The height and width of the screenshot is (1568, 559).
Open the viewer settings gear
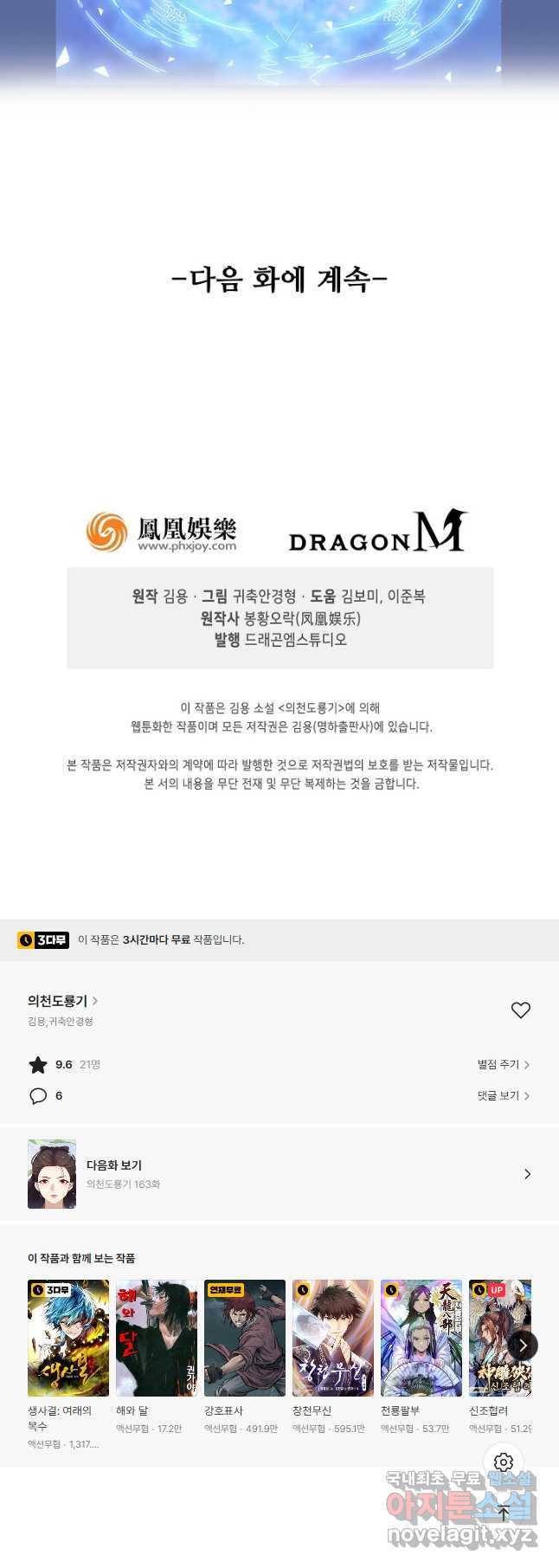point(504,1462)
